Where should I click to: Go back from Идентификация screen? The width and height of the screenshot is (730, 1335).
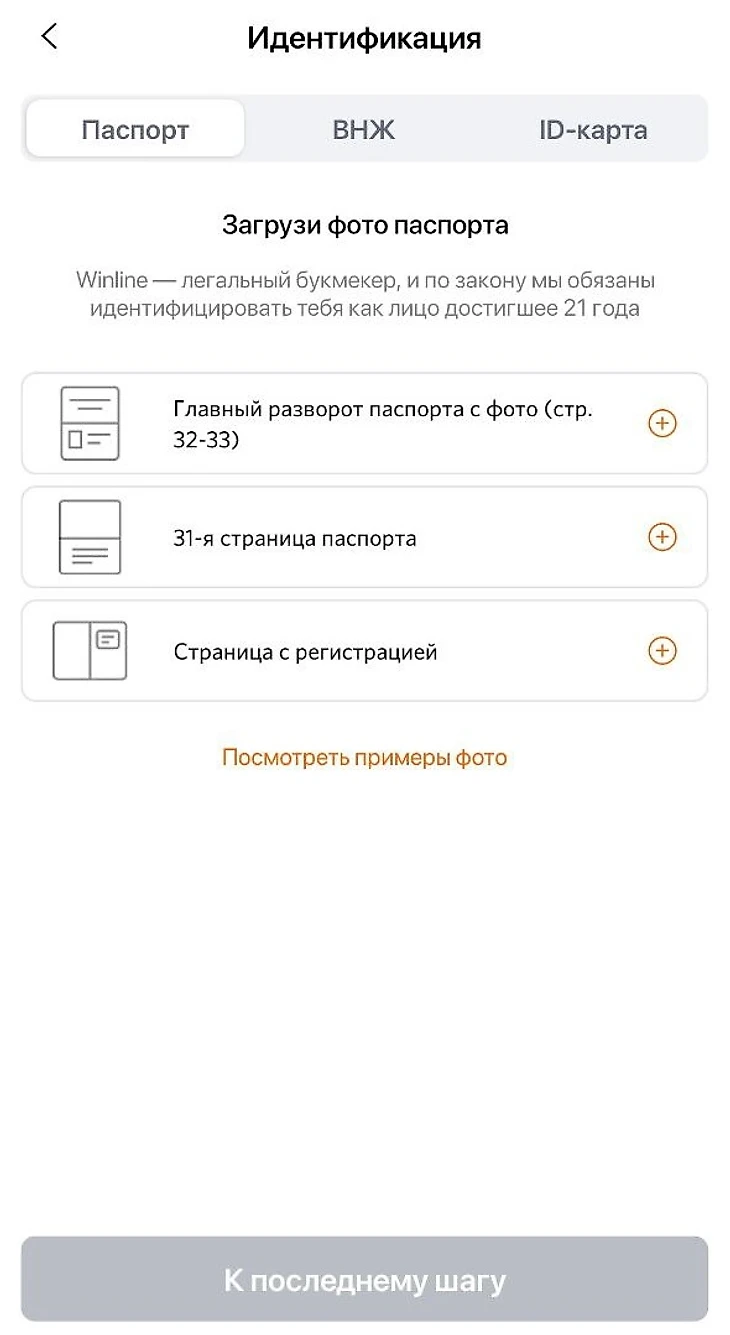click(x=48, y=37)
